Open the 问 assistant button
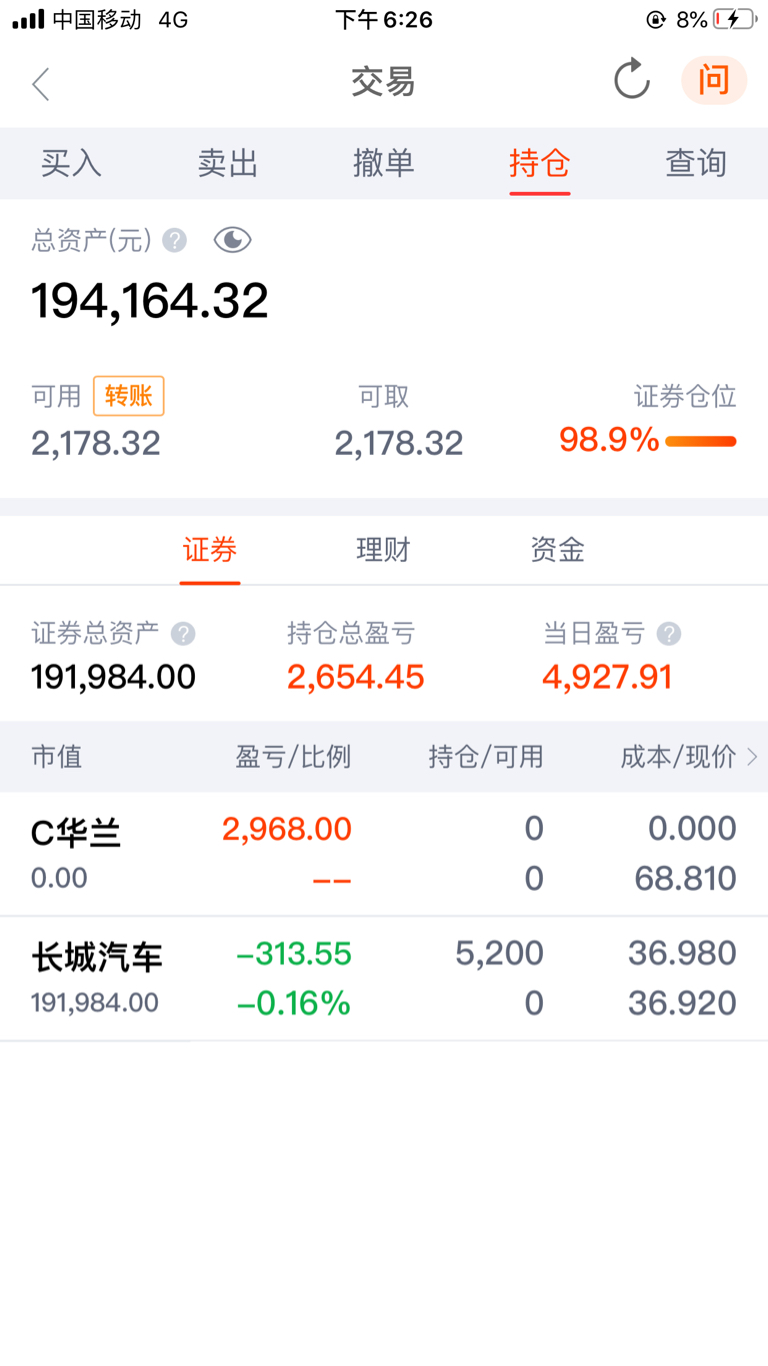This screenshot has width=768, height=1366. (714, 80)
